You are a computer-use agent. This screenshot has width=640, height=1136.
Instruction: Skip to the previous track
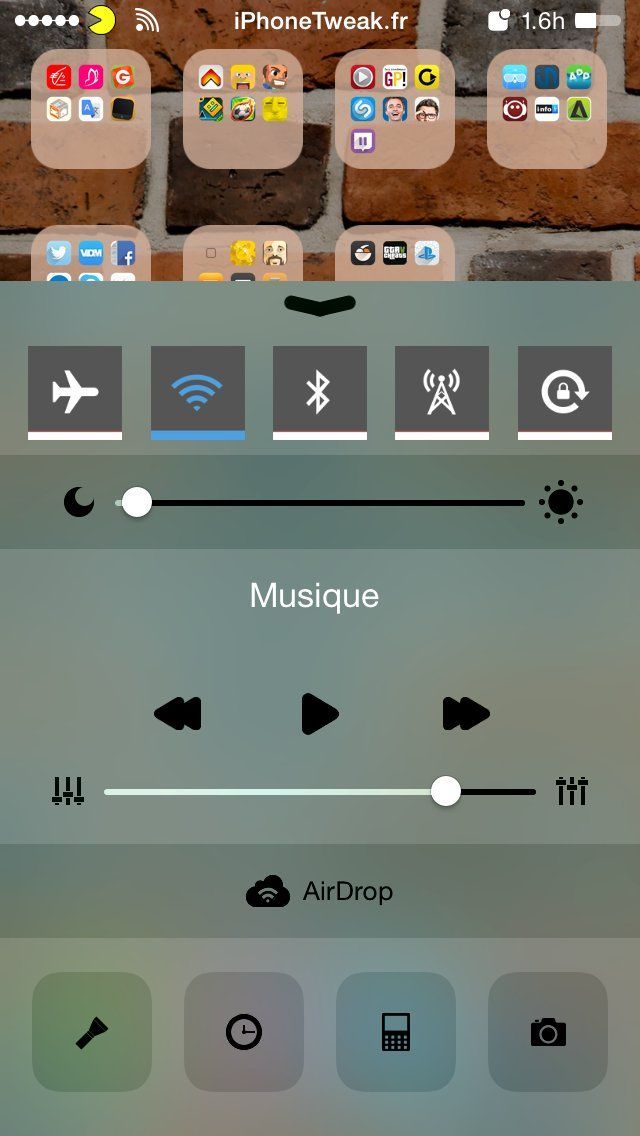pos(178,714)
